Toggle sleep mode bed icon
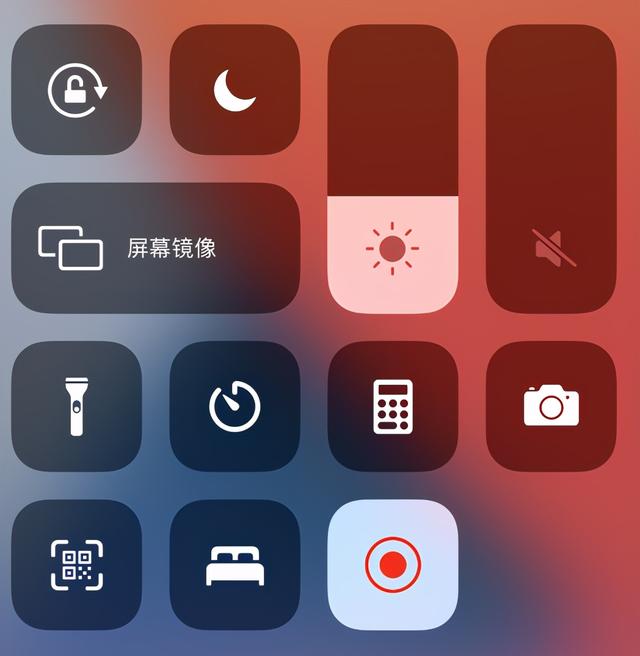640x656 pixels. click(x=234, y=564)
